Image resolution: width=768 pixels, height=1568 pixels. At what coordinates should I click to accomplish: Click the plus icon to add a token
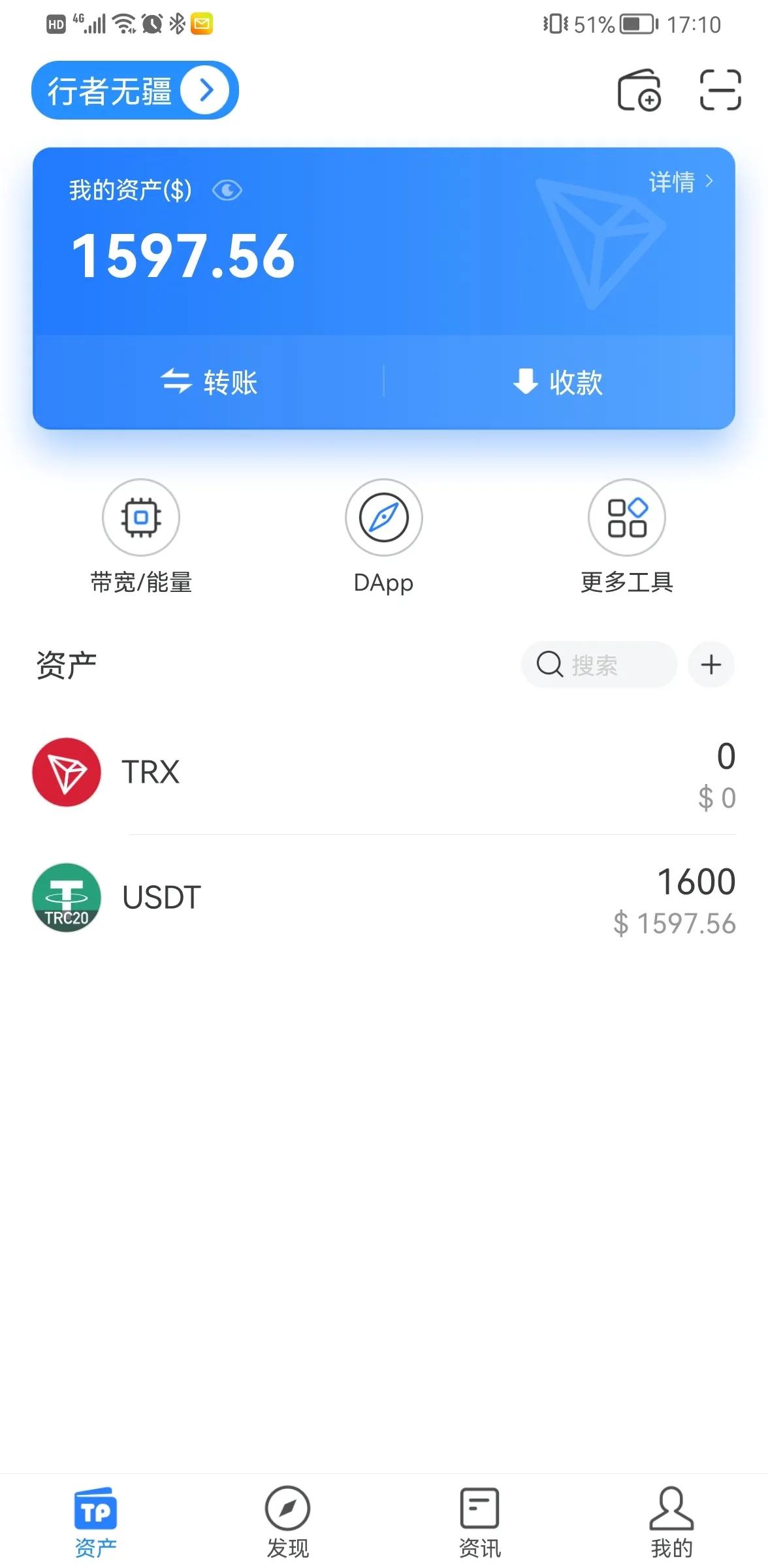click(711, 664)
